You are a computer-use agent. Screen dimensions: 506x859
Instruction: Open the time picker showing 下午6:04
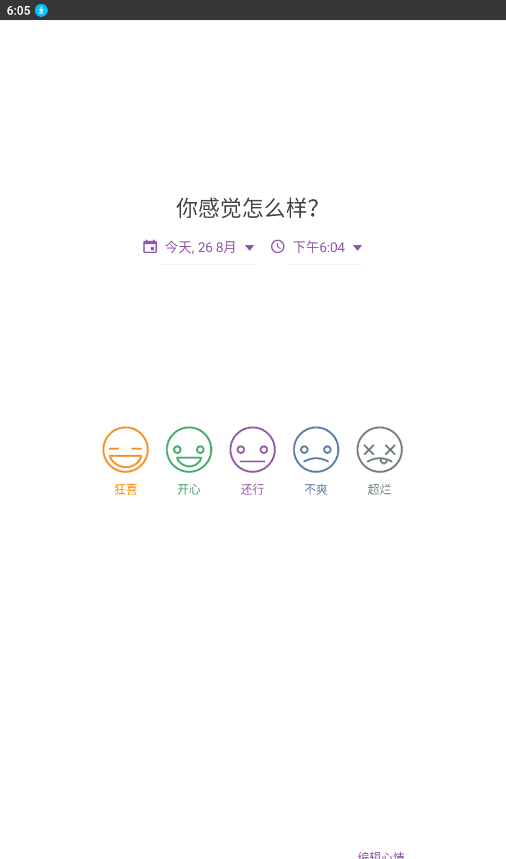[317, 247]
